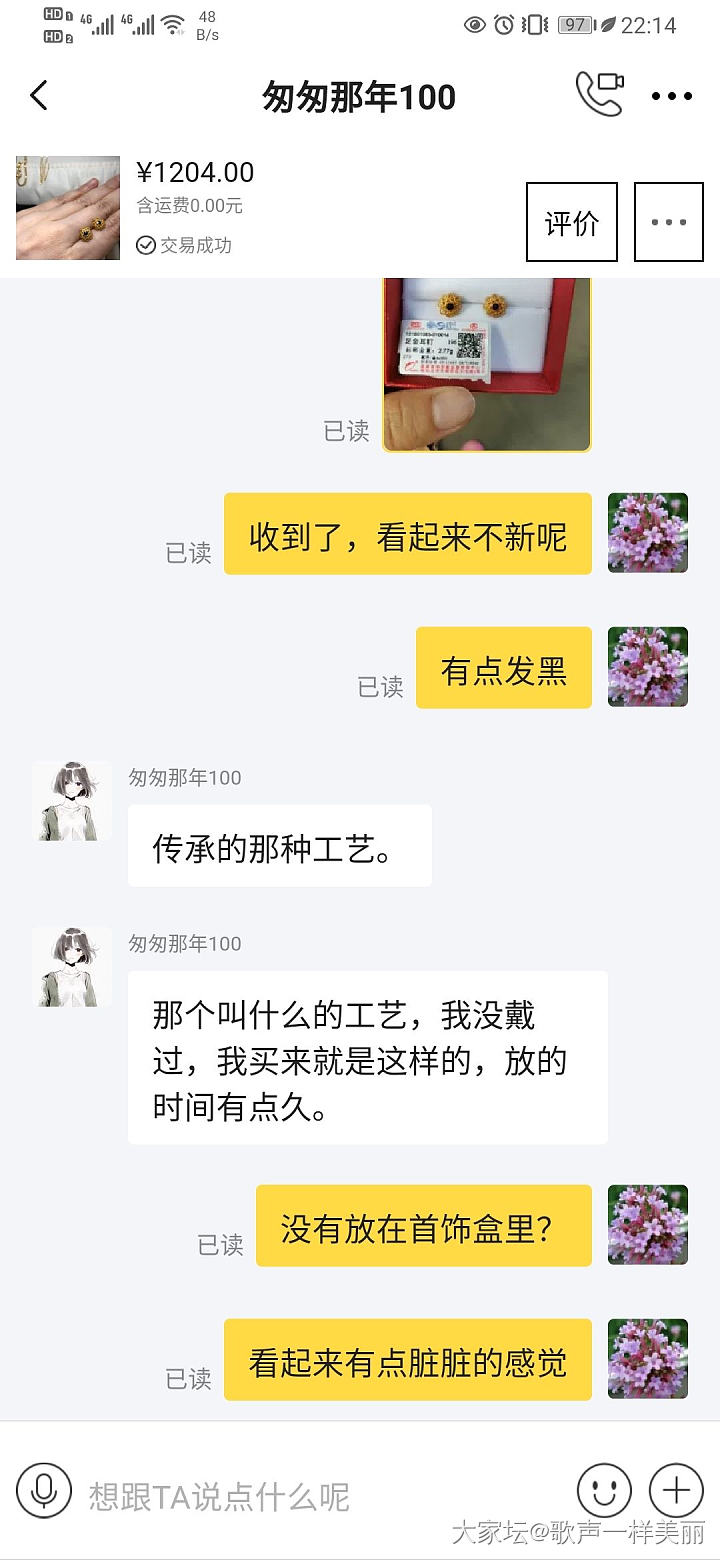View the earring photo in the chat
Viewport: 720px width, 1560px height.
point(487,364)
